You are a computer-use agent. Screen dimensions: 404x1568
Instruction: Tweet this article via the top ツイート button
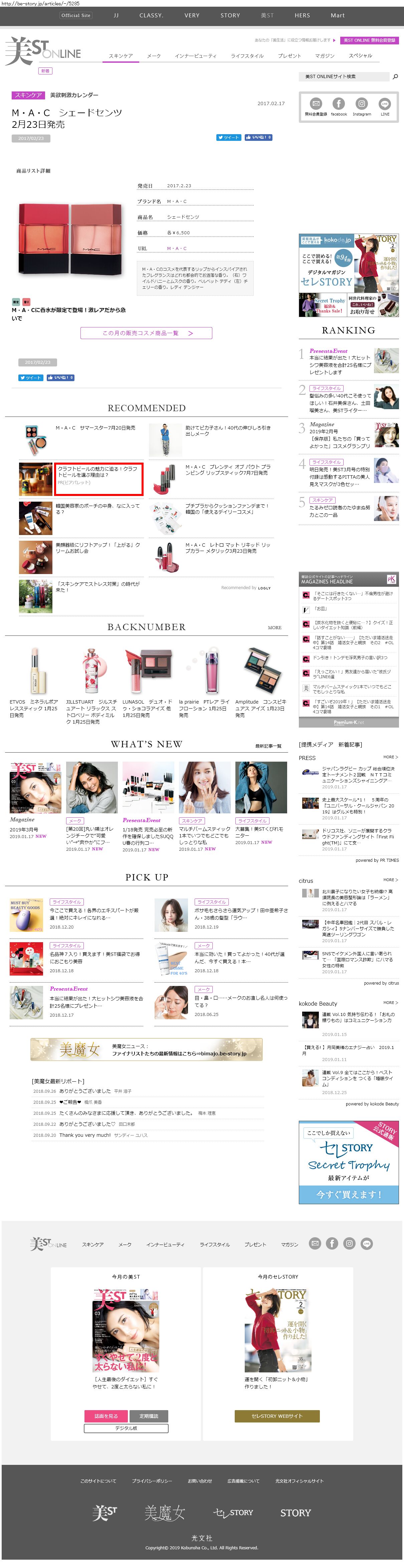click(x=228, y=138)
